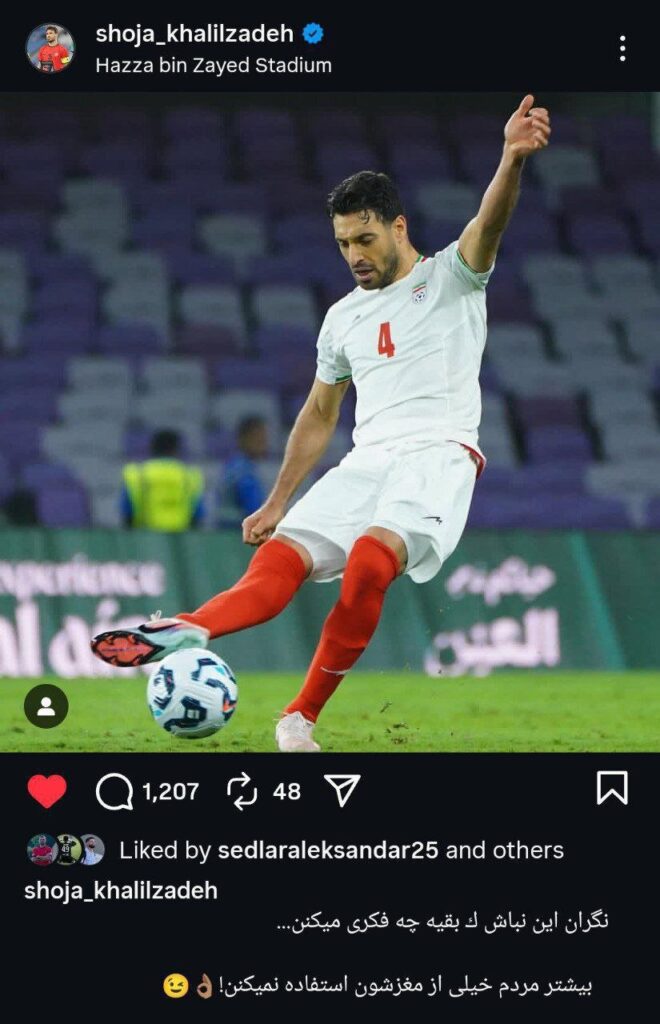The width and height of the screenshot is (660, 1024).
Task: Open shoja_khalilzadeh's profile picture
Action: (x=49, y=48)
